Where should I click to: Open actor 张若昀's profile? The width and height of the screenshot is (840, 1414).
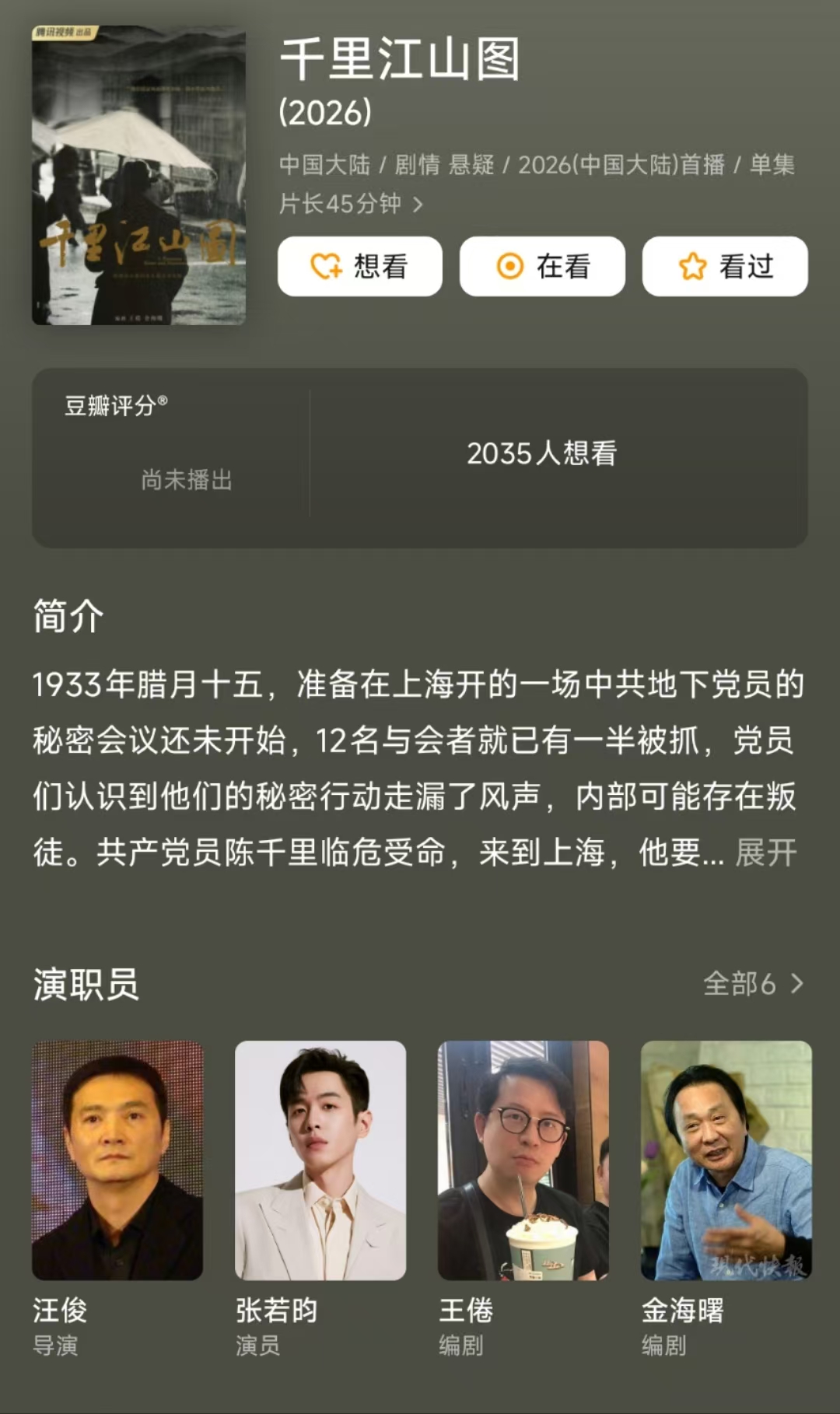point(320,1160)
